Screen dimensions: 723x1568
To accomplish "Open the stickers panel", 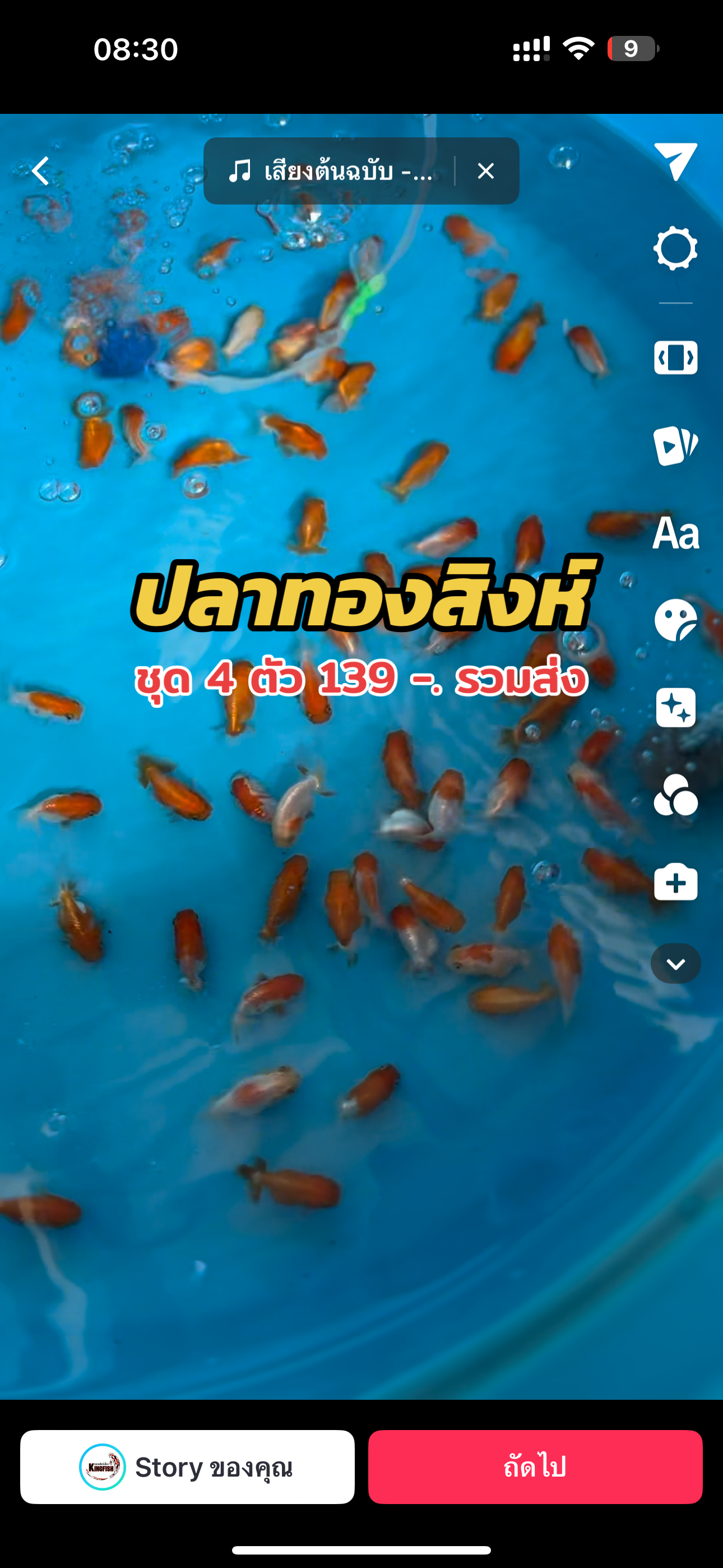I will pos(675,620).
